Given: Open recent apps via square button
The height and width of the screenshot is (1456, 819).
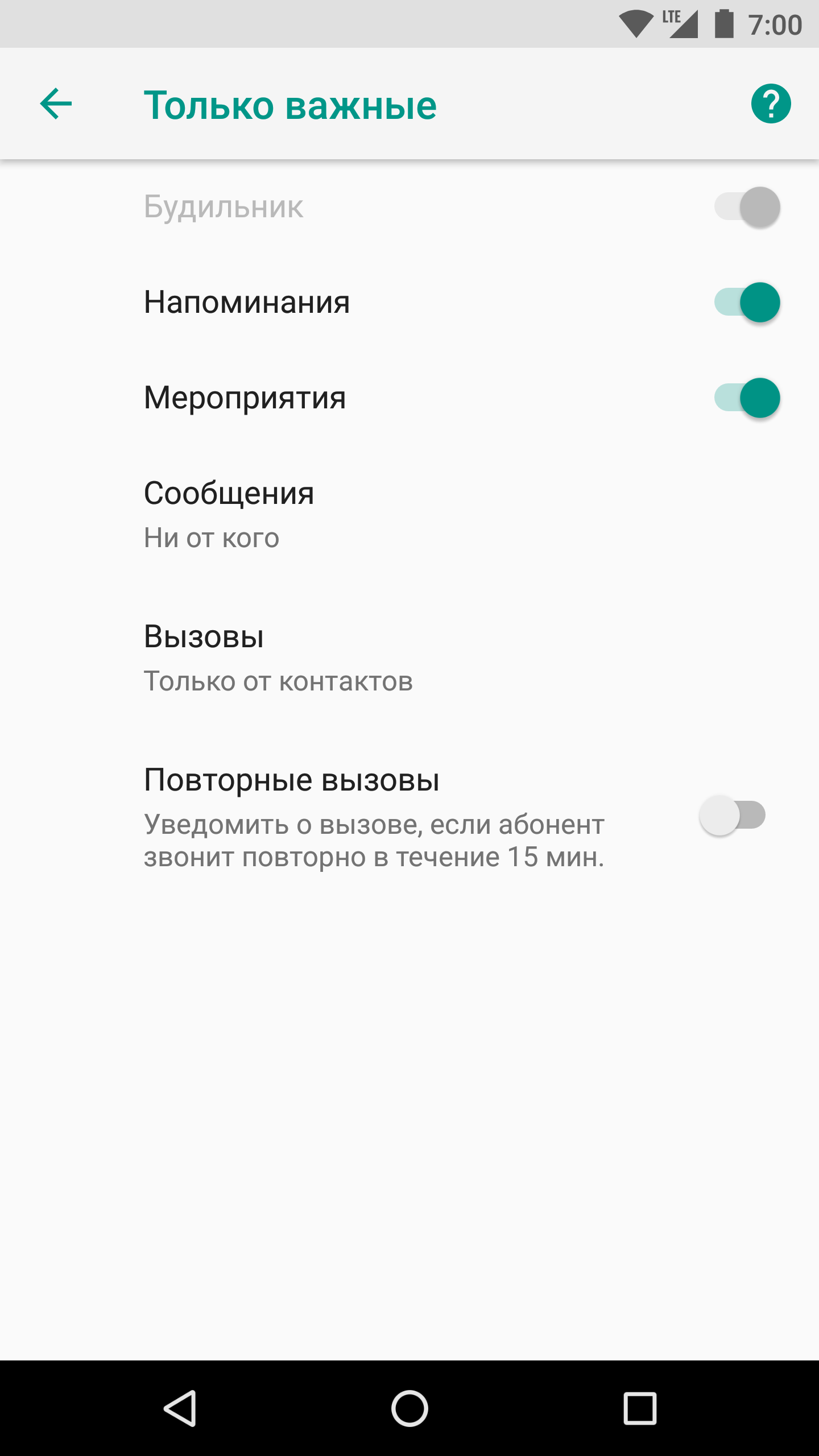Looking at the screenshot, I should tap(640, 1408).
